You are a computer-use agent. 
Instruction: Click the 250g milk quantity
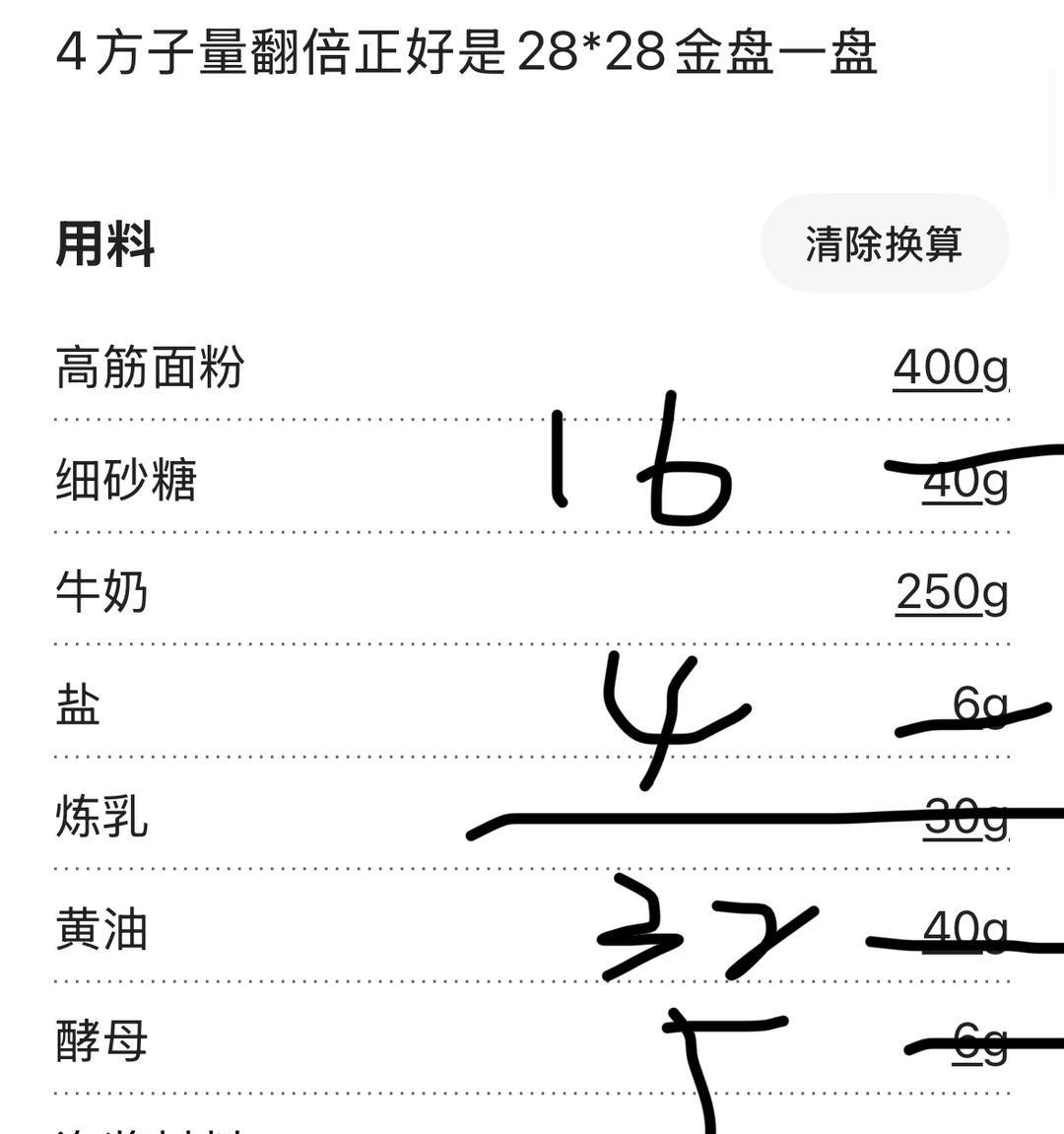[951, 592]
